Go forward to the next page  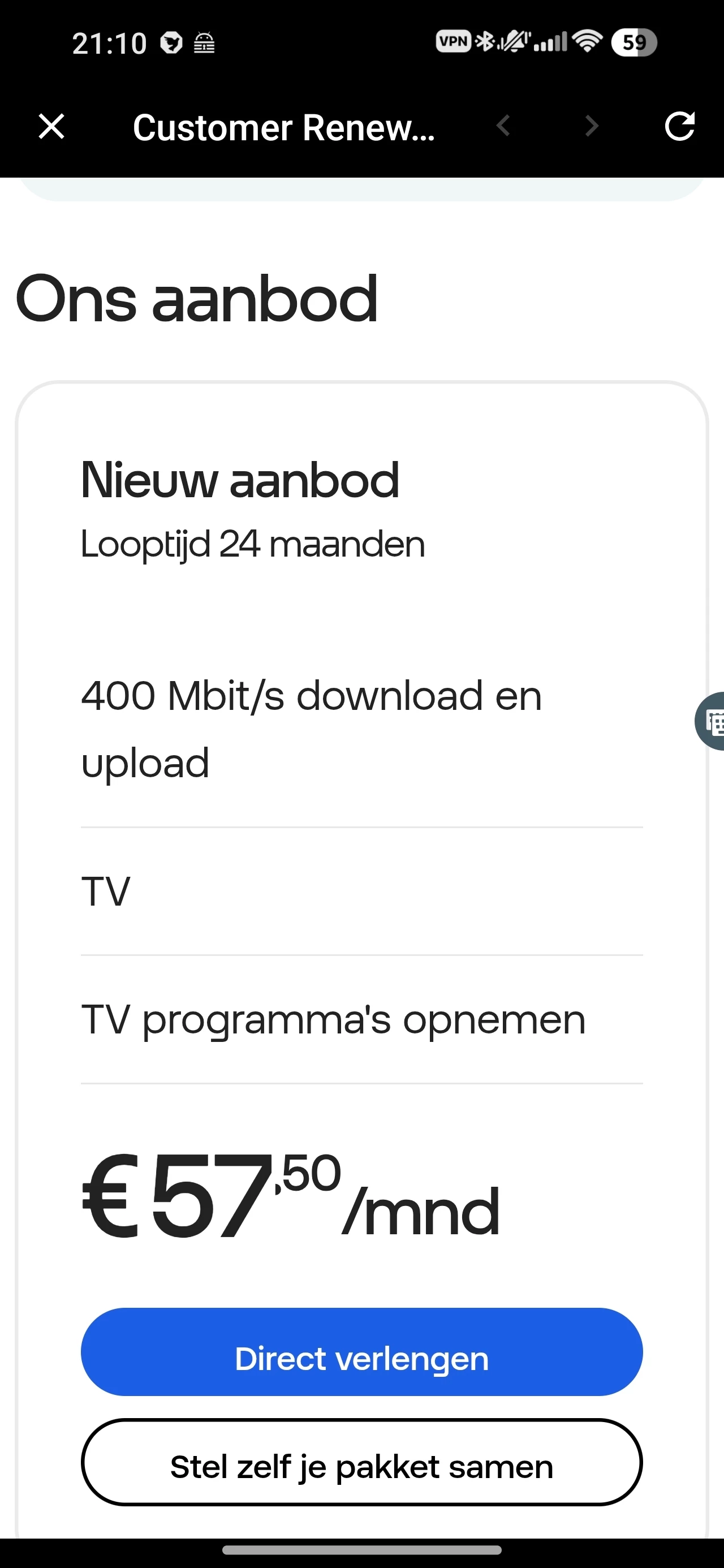tap(591, 127)
